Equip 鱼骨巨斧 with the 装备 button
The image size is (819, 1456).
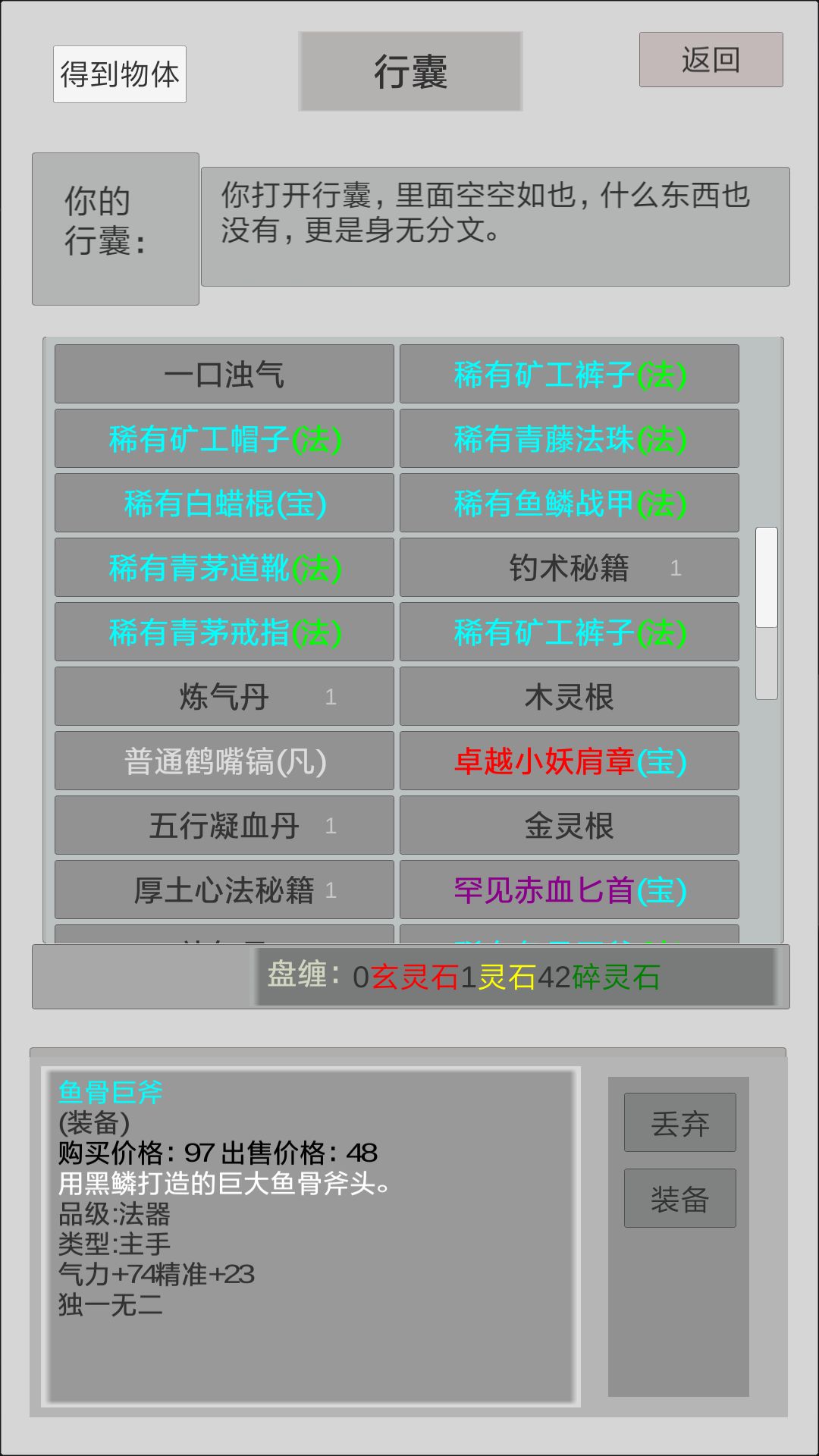pos(679,1198)
